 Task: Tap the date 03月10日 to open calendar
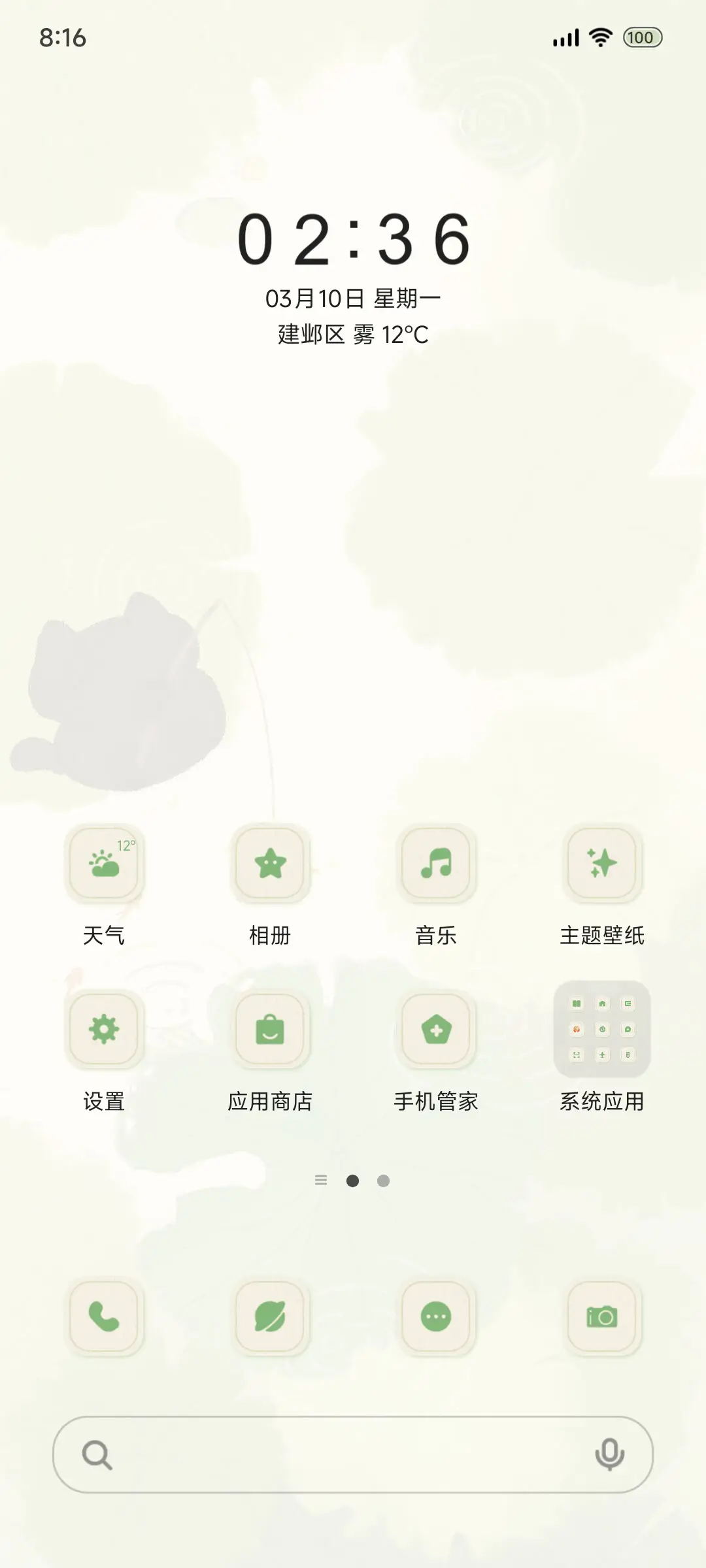[x=353, y=297]
